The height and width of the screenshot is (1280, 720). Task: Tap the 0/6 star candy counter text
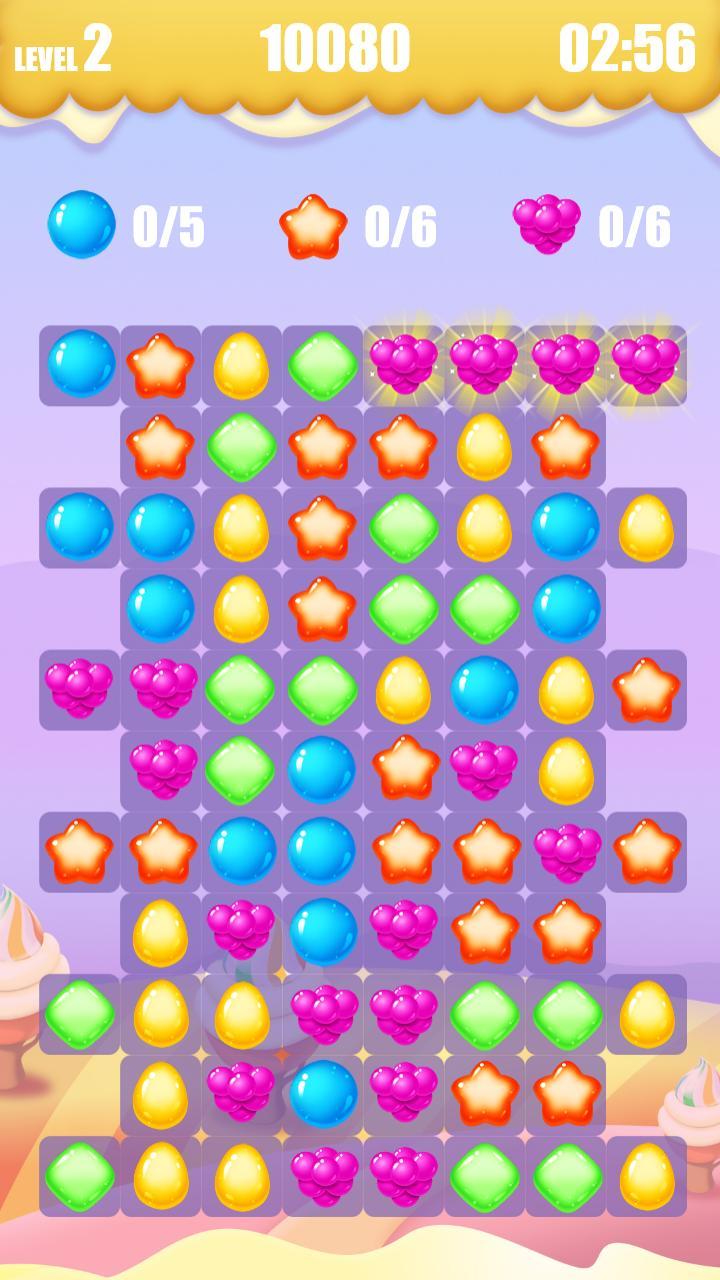point(400,227)
